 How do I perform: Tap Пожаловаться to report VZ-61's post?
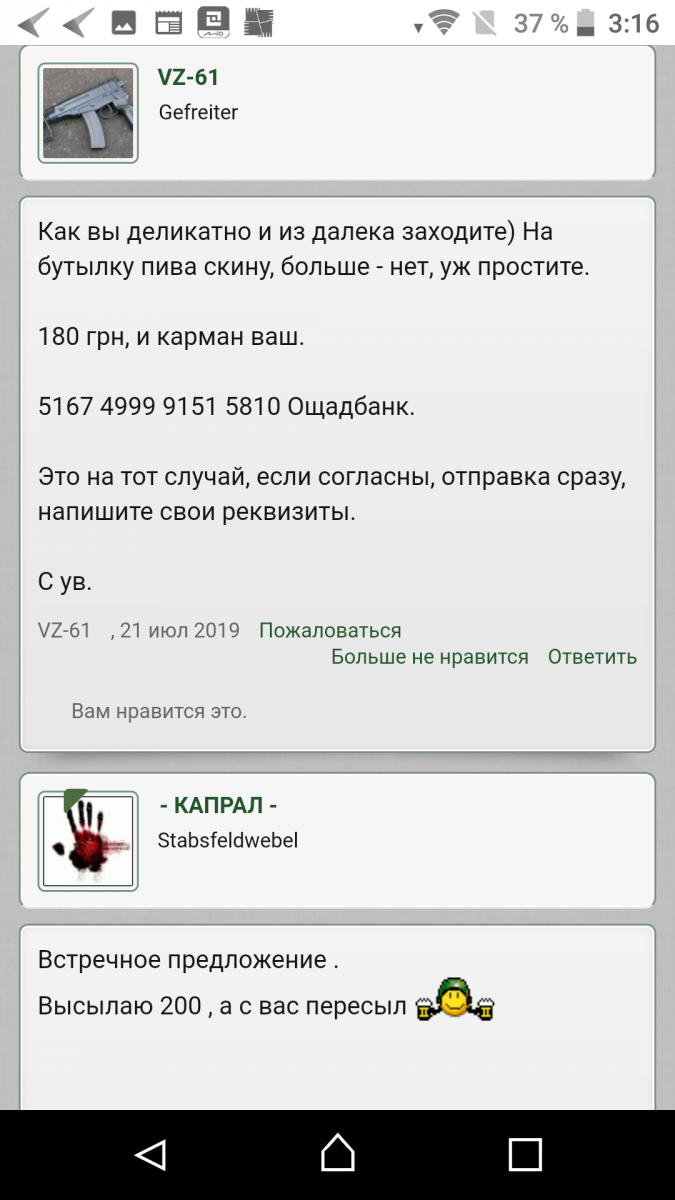pos(330,630)
